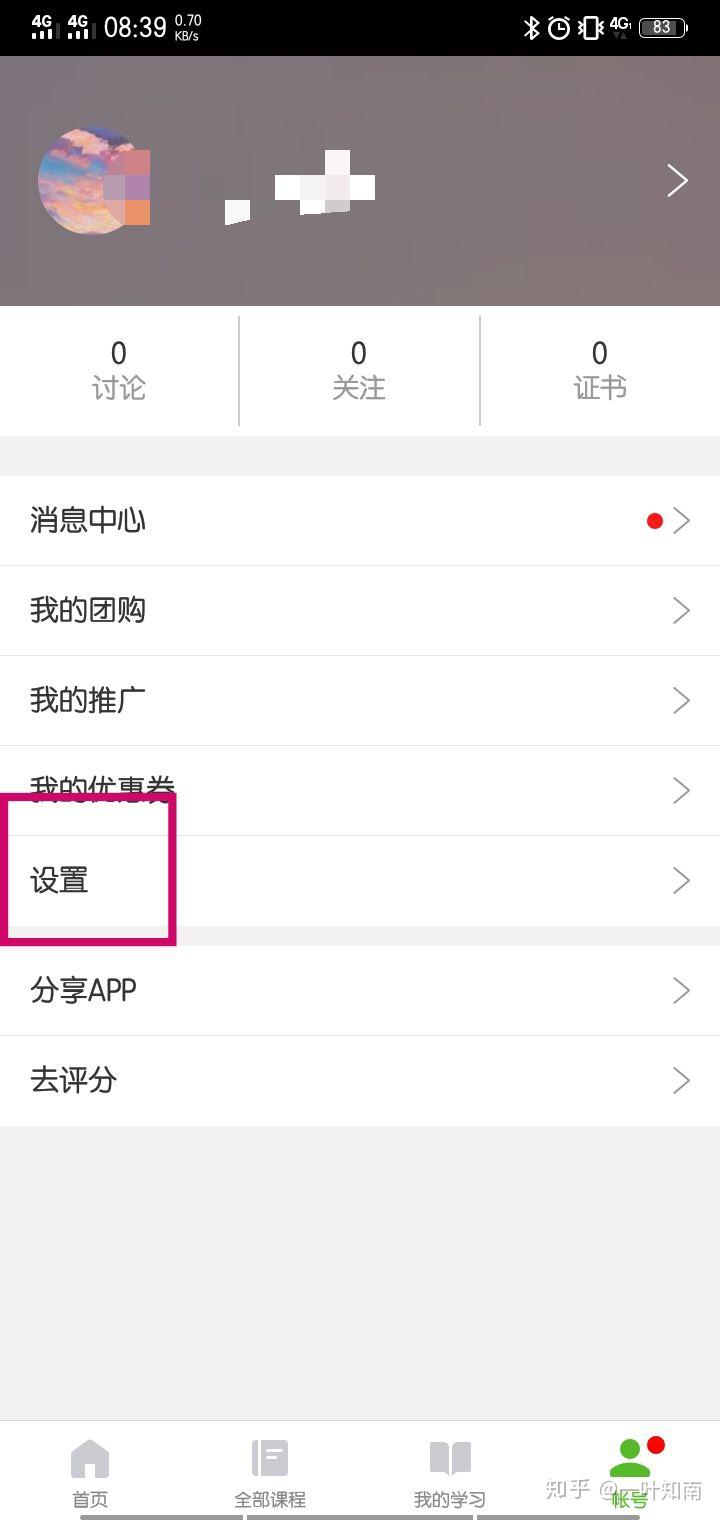Open 消息中心 message center
The height and width of the screenshot is (1520, 720).
coord(360,521)
